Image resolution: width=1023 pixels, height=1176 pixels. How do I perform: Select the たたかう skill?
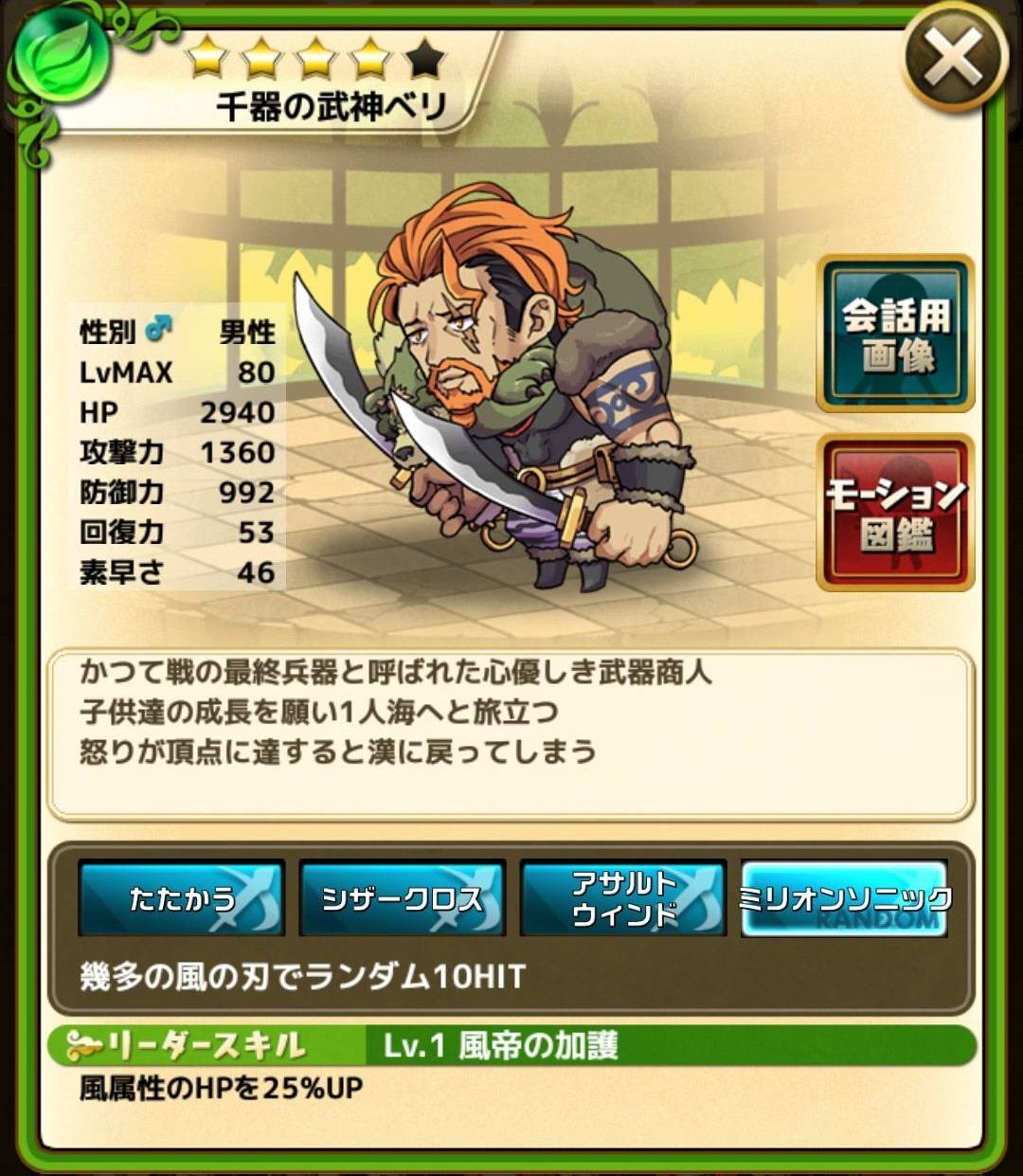182,898
